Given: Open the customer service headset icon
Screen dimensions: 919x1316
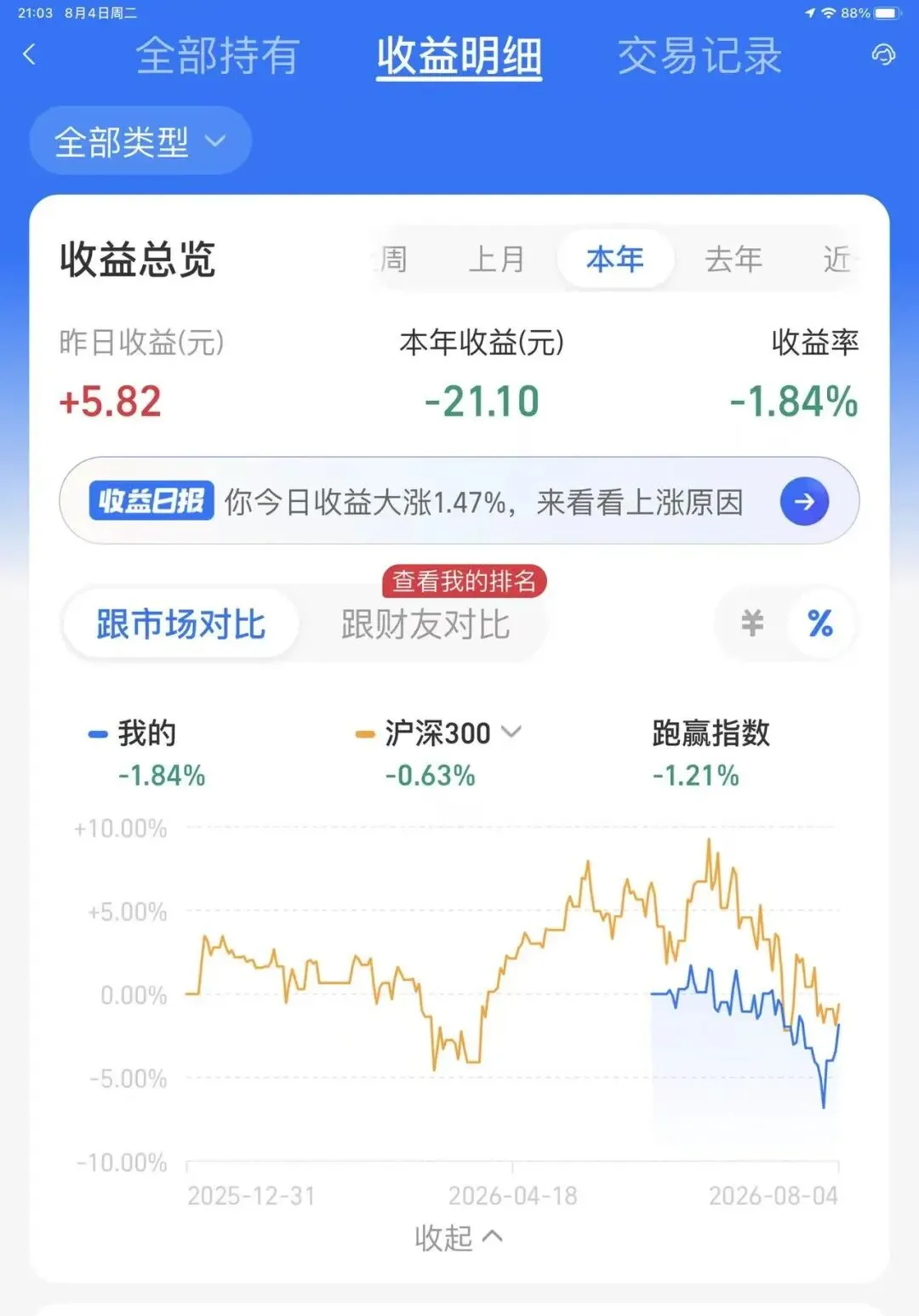Looking at the screenshot, I should coord(883,55).
